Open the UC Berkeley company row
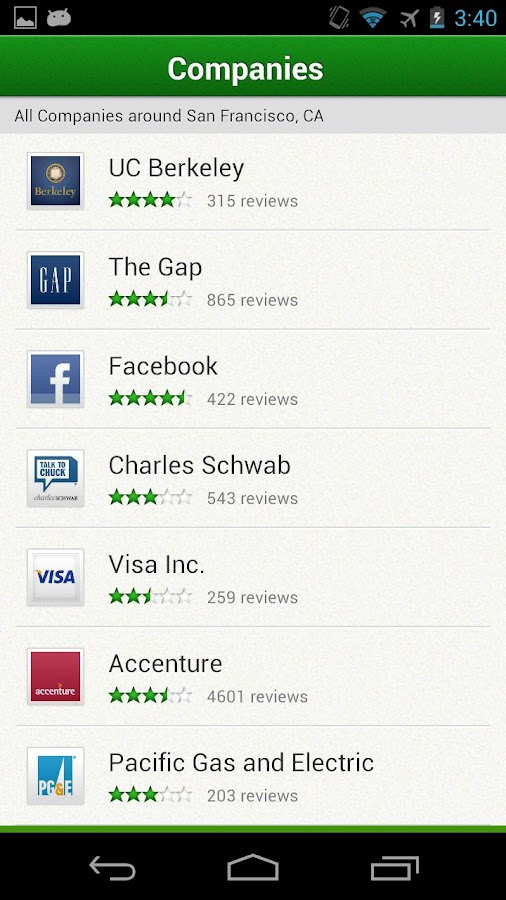This screenshot has height=900, width=506. click(253, 181)
